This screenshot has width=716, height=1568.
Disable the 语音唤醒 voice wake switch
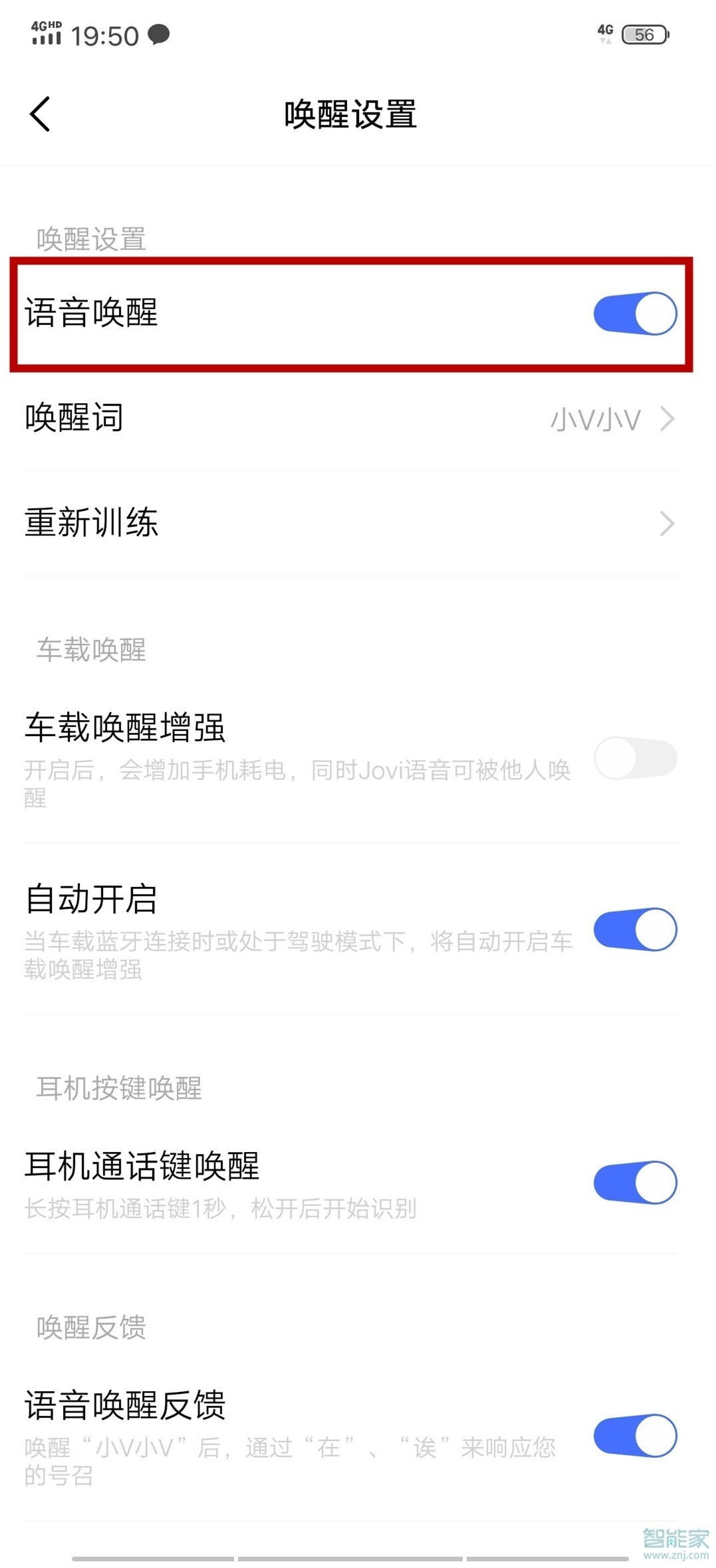click(x=634, y=313)
